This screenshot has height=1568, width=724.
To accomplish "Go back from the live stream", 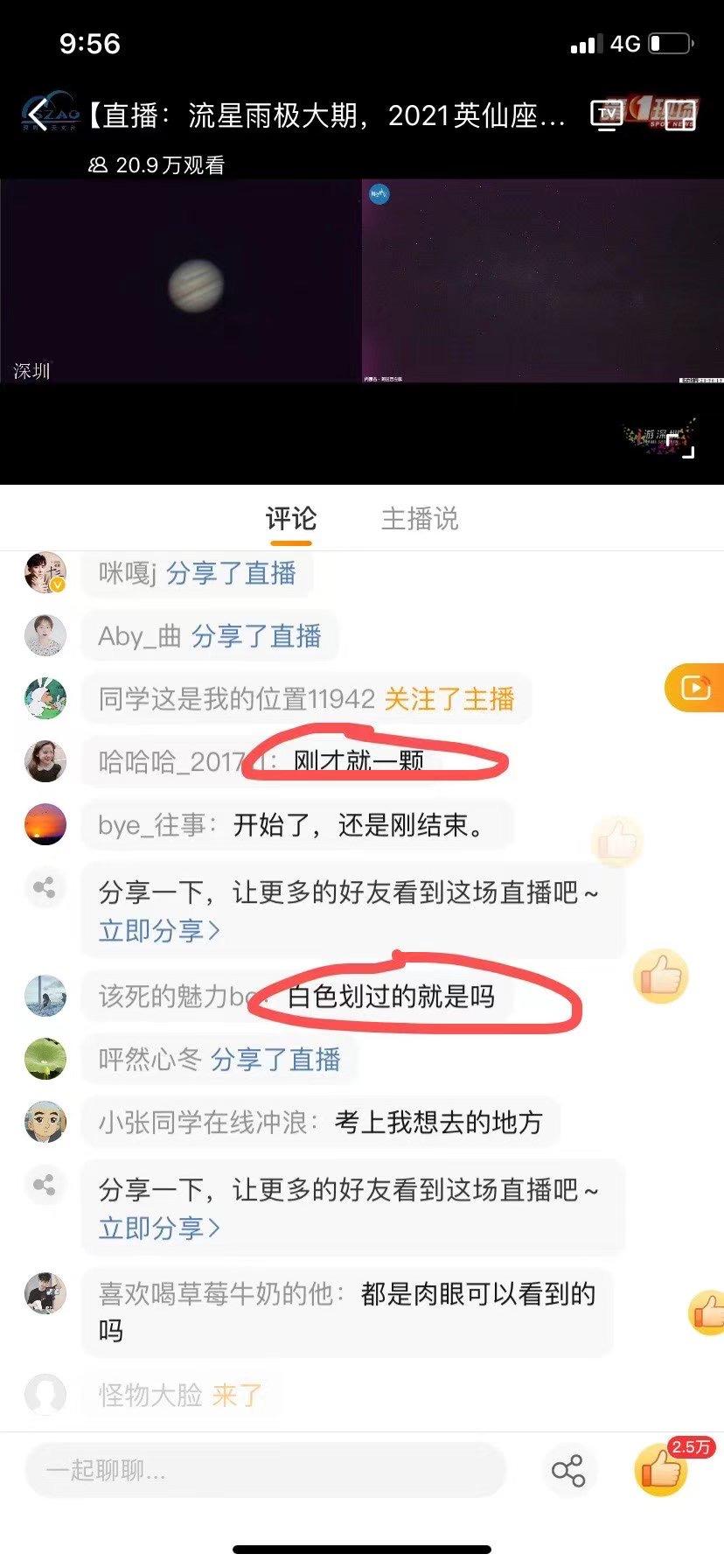I will (37, 115).
